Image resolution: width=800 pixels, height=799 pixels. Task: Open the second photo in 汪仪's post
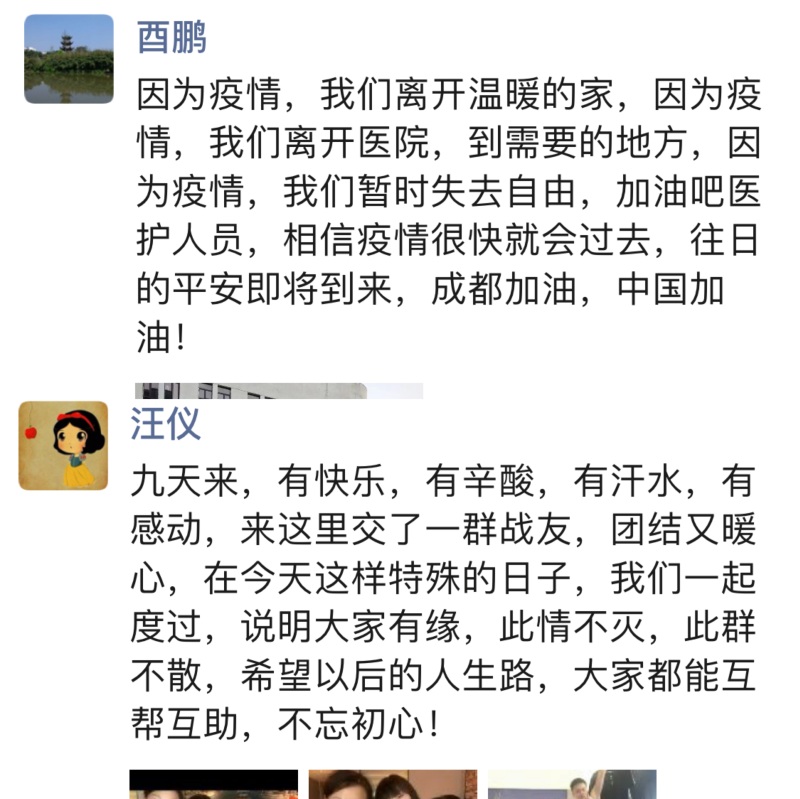392,784
